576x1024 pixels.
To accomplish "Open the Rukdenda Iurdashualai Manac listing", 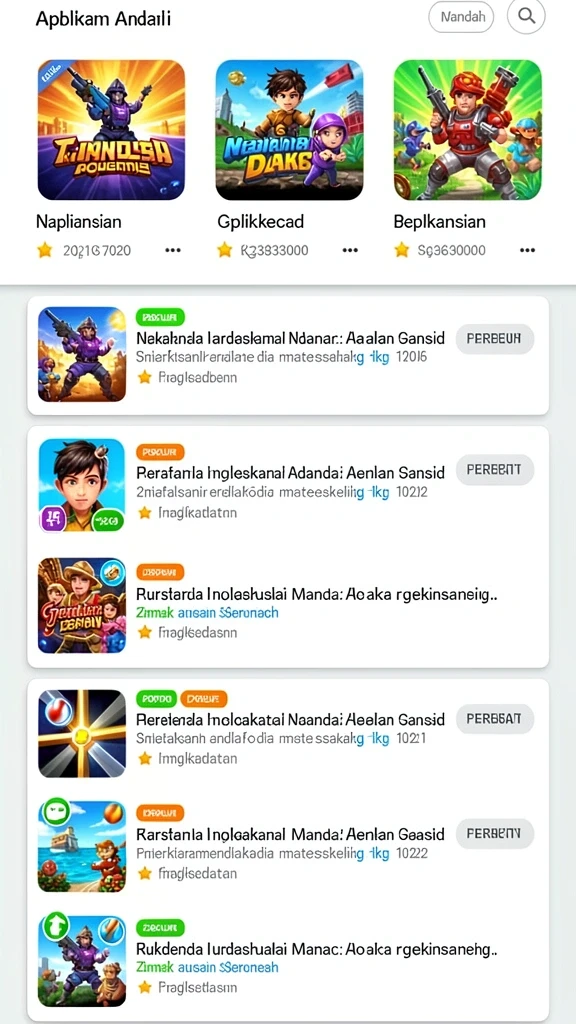I will click(x=288, y=960).
